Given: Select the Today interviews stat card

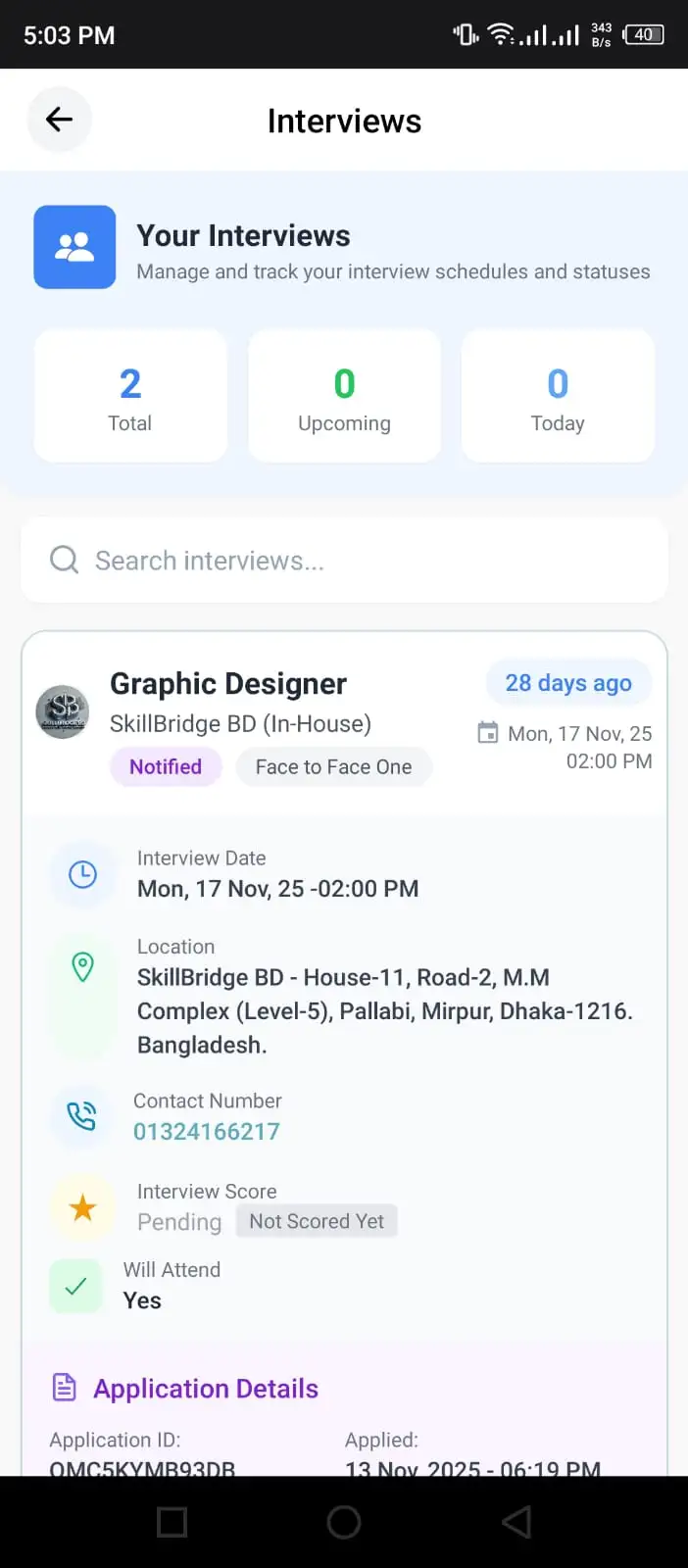Looking at the screenshot, I should tap(558, 396).
